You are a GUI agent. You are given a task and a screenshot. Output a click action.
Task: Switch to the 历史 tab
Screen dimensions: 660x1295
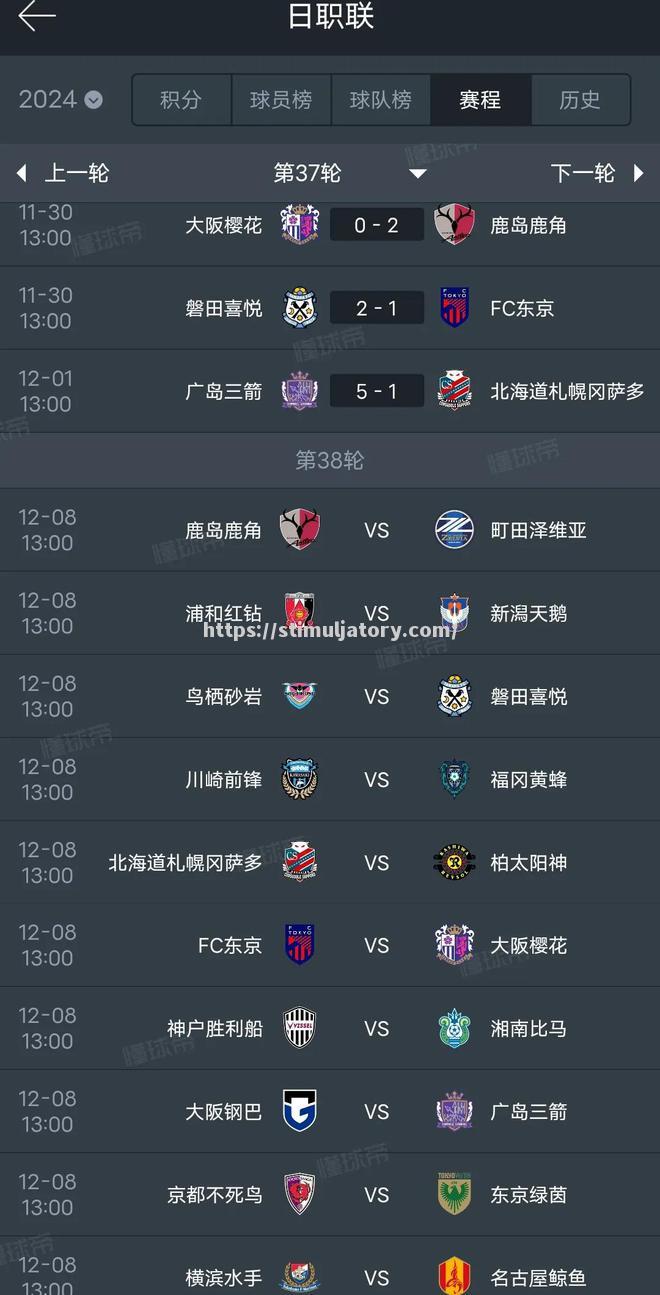(x=580, y=100)
